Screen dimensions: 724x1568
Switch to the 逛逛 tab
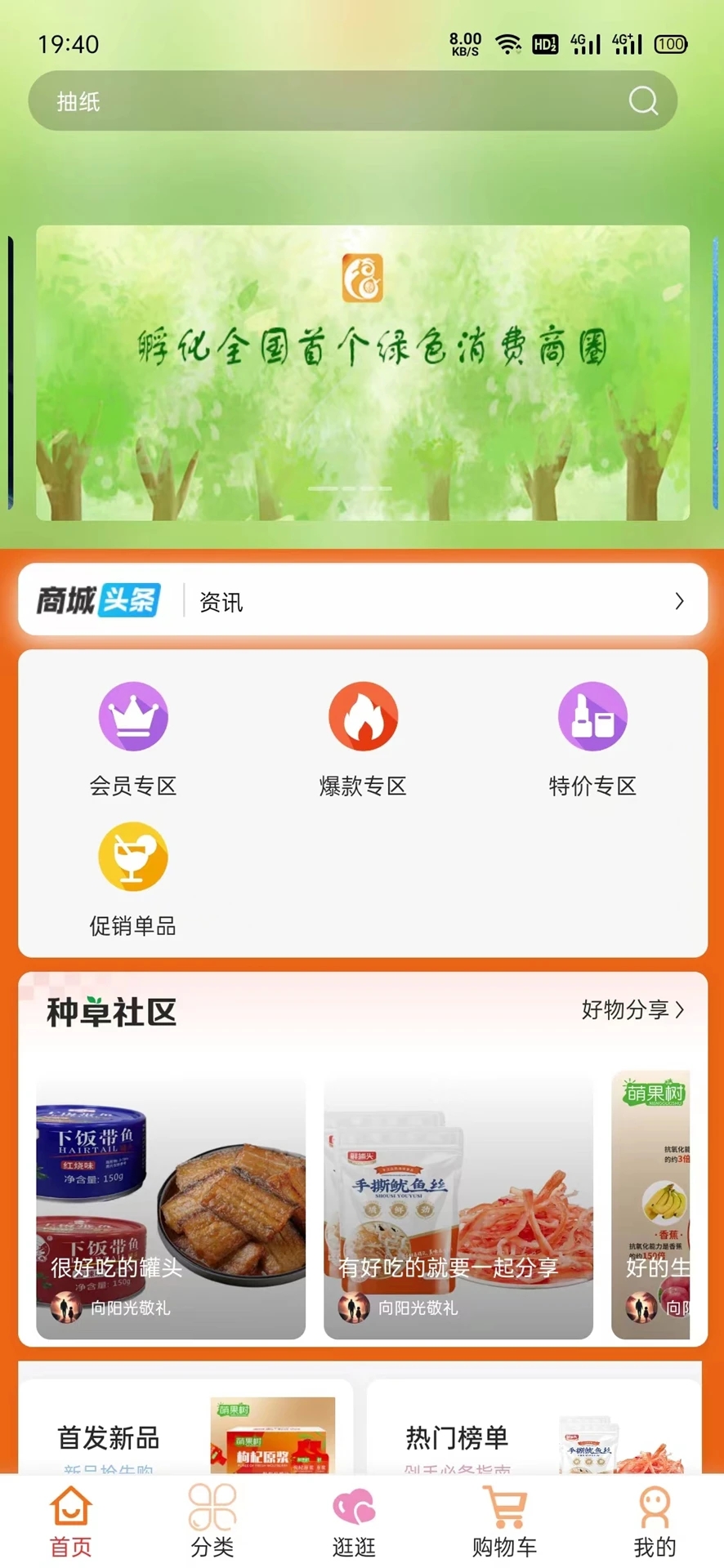(354, 1522)
